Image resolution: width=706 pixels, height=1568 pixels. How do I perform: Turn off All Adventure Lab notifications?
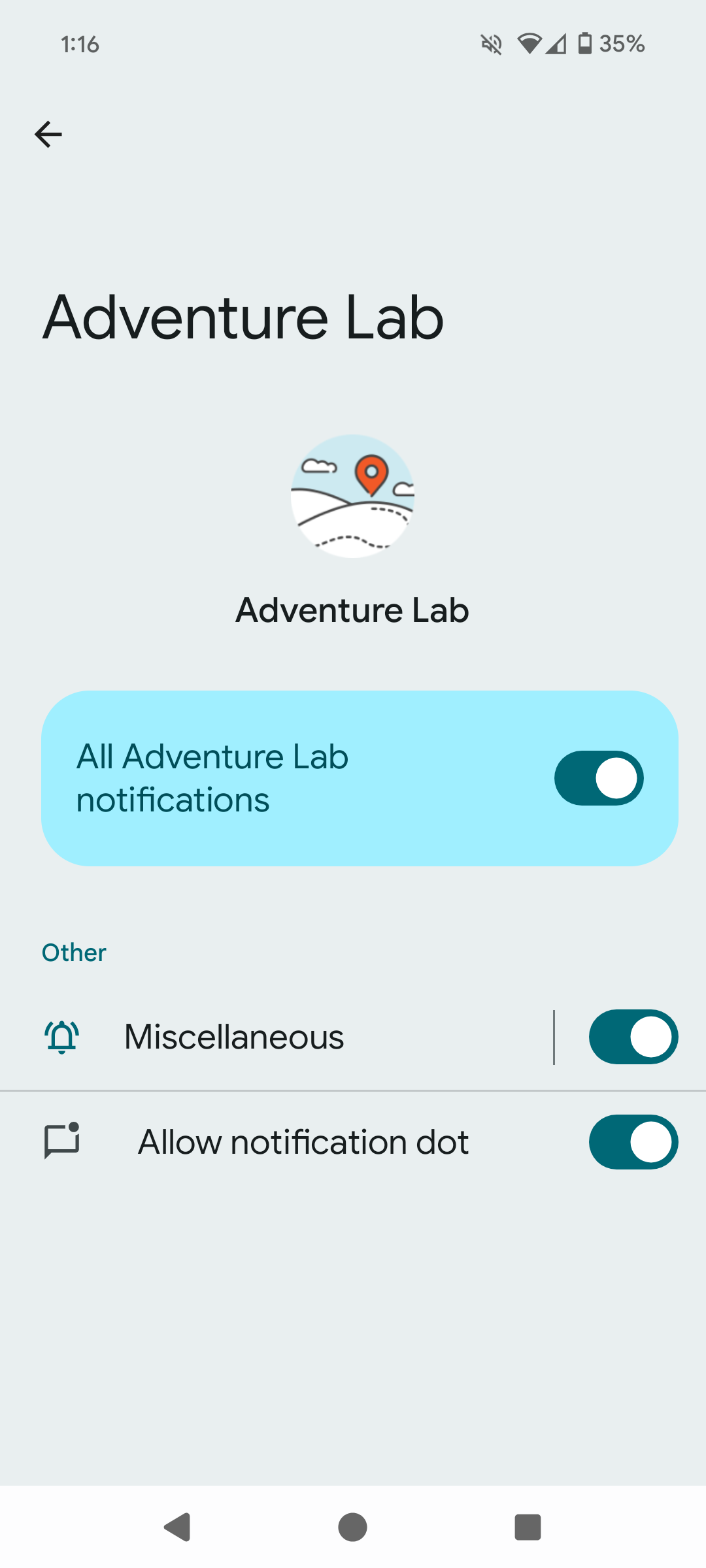coord(599,778)
